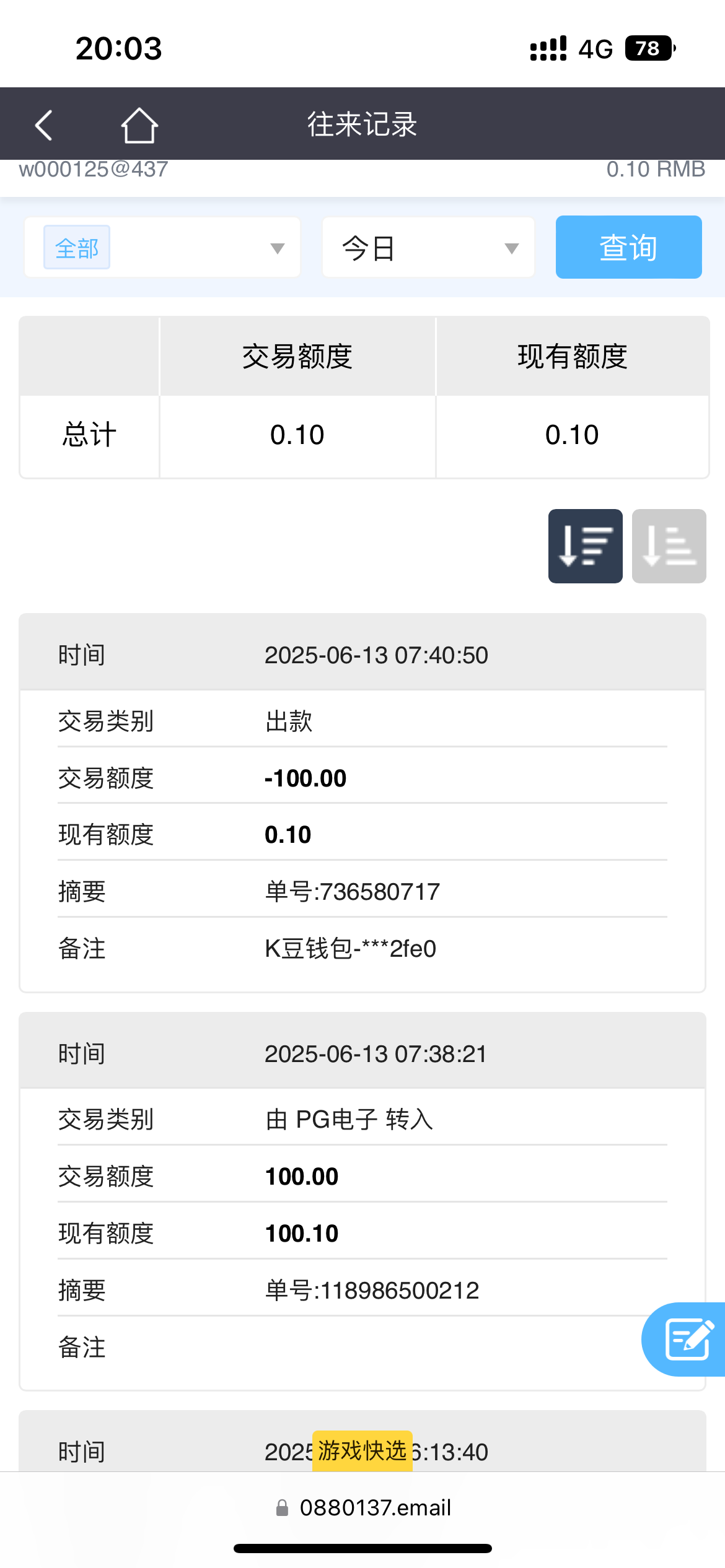The height and width of the screenshot is (1568, 725).
Task: Open the 游戏快选 shortcut
Action: pyautogui.click(x=362, y=1450)
